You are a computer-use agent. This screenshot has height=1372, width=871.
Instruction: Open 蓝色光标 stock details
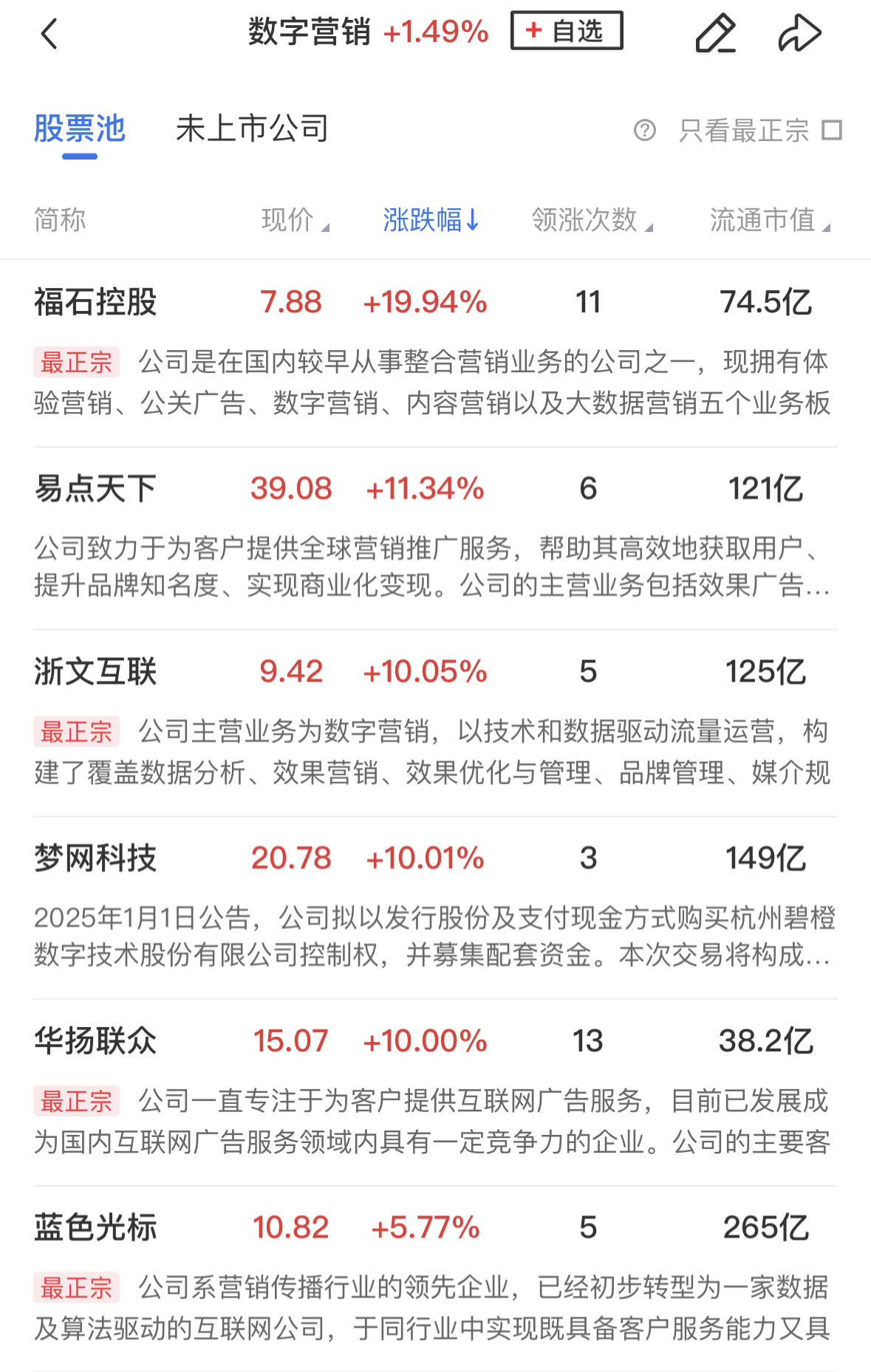95,1227
